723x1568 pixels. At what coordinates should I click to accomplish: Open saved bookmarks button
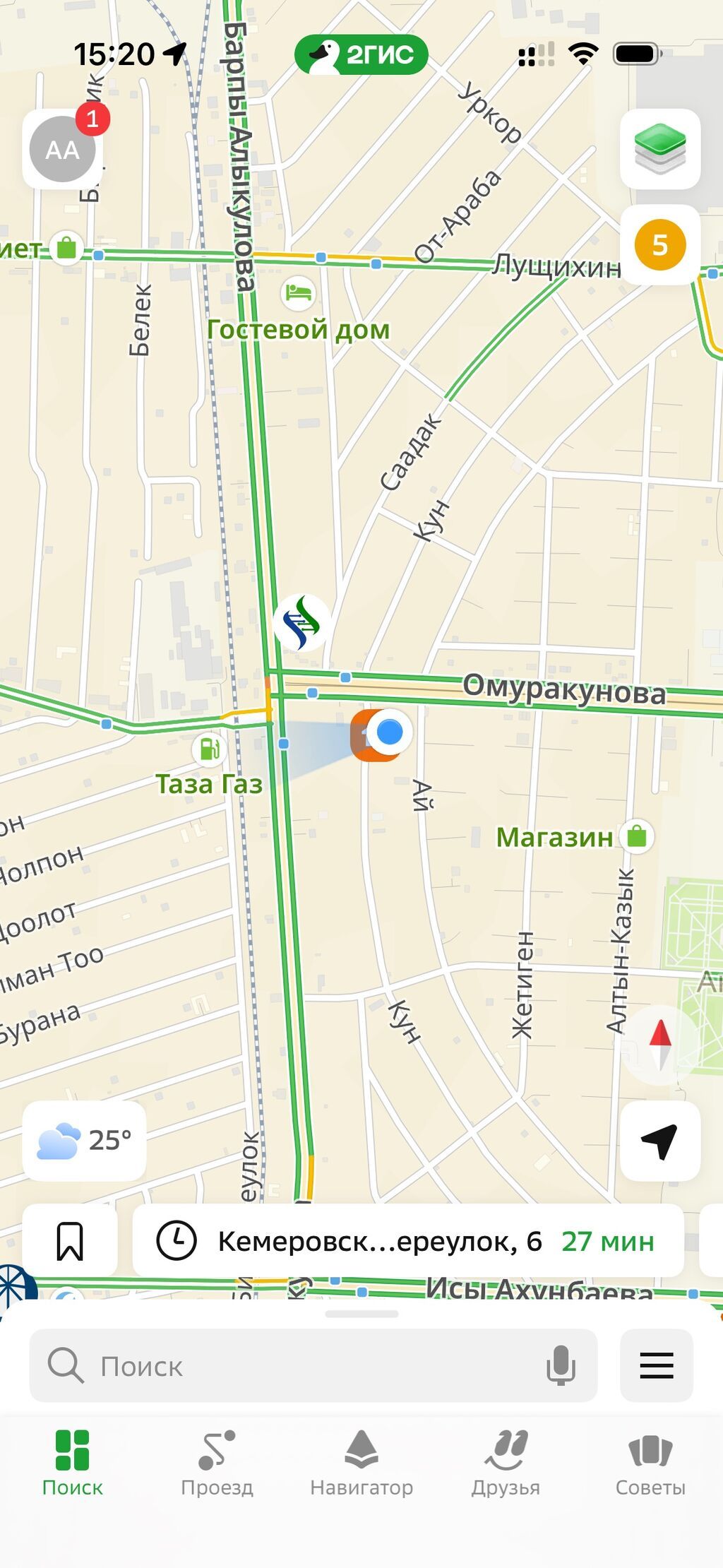[x=70, y=1241]
